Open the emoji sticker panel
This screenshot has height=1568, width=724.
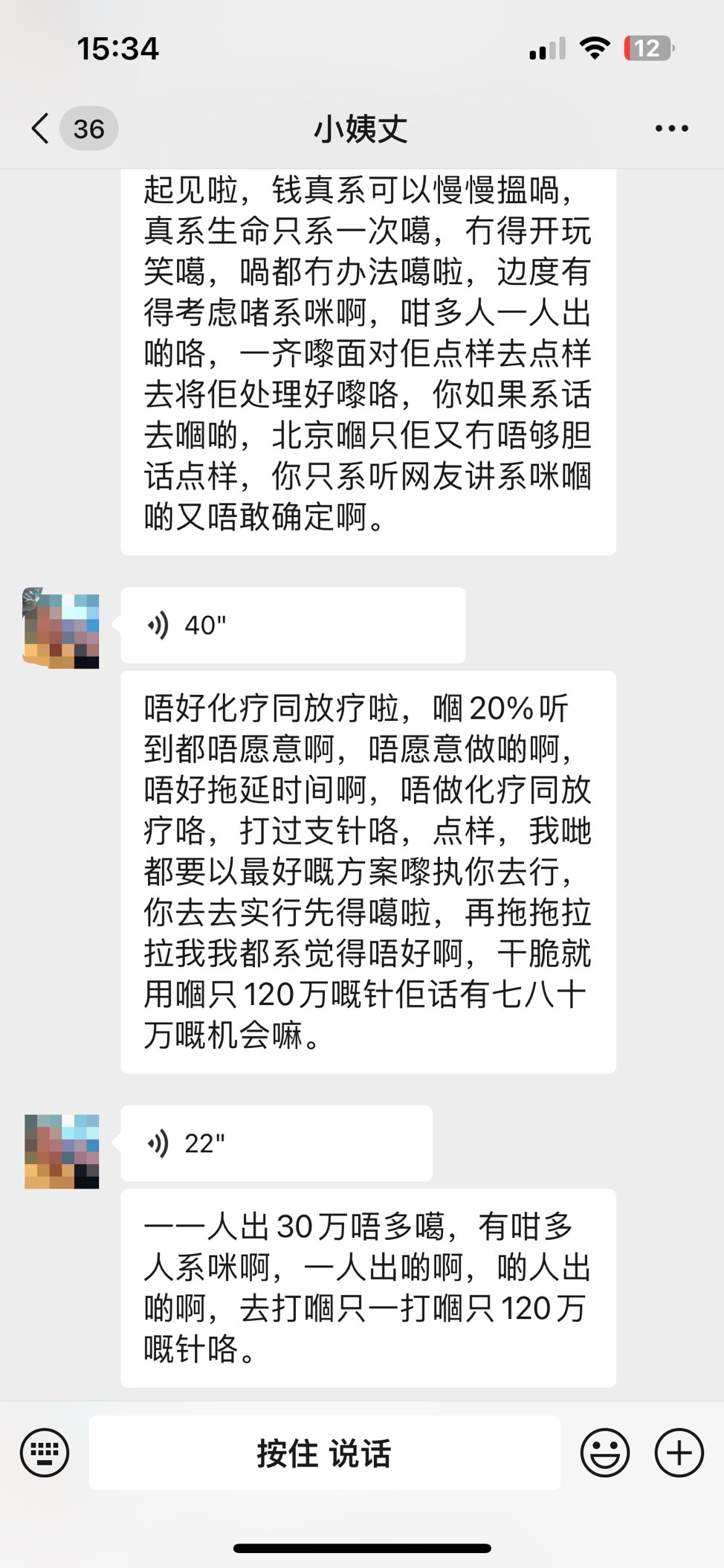pyautogui.click(x=605, y=1453)
